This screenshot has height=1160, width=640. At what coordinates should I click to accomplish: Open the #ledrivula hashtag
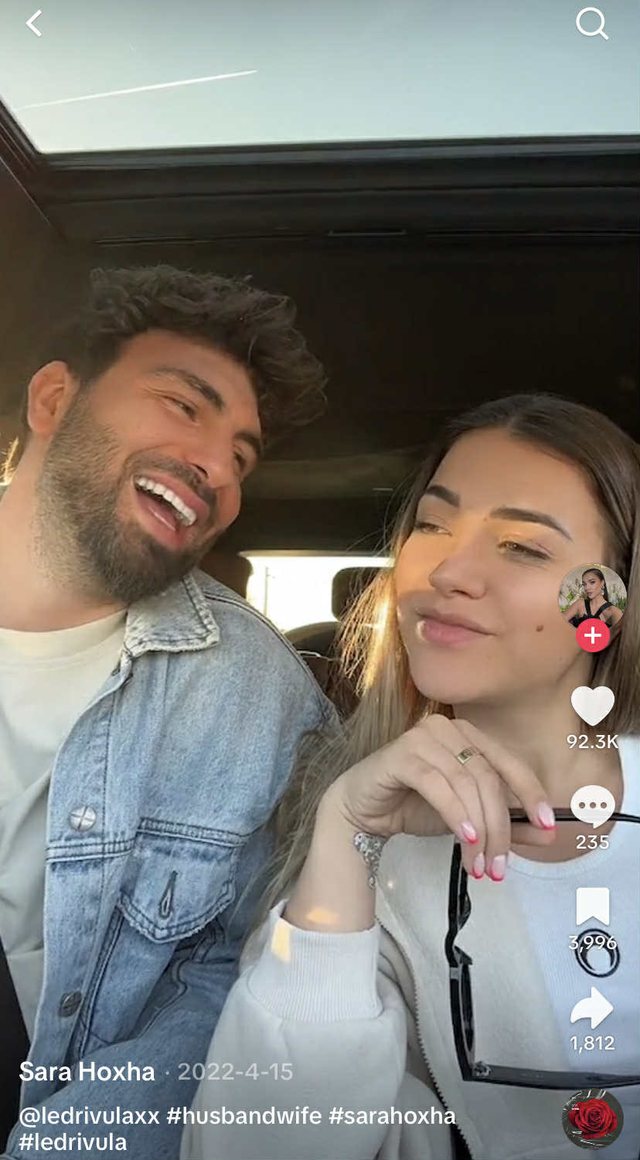[73, 1141]
